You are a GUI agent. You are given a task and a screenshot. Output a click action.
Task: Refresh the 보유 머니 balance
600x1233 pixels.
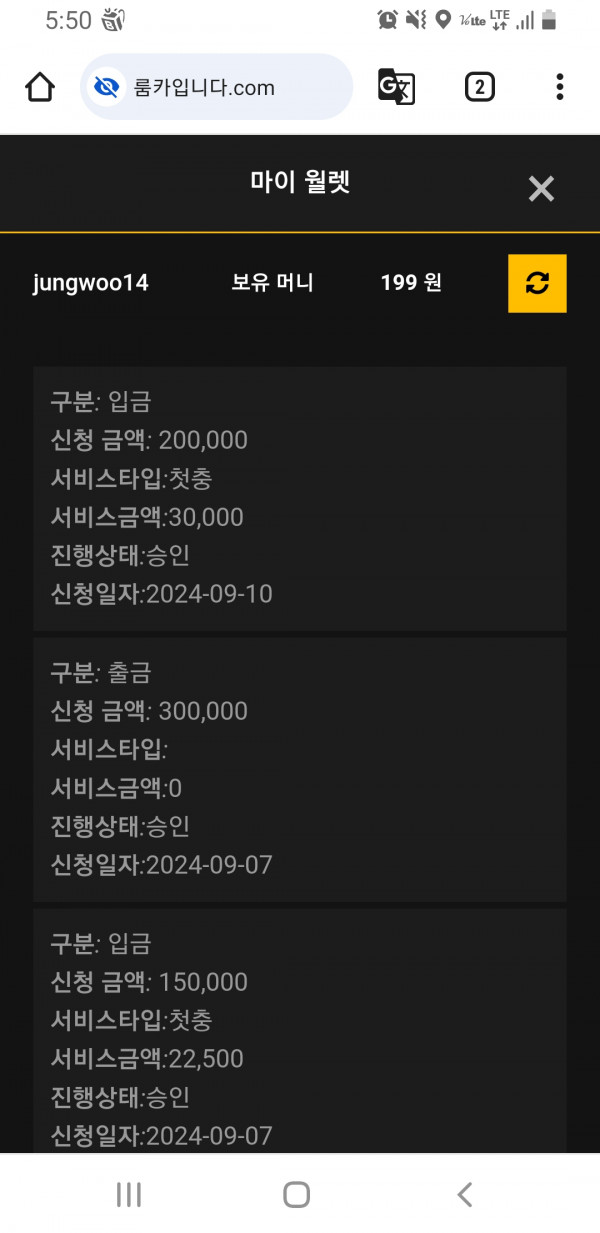[x=537, y=283]
